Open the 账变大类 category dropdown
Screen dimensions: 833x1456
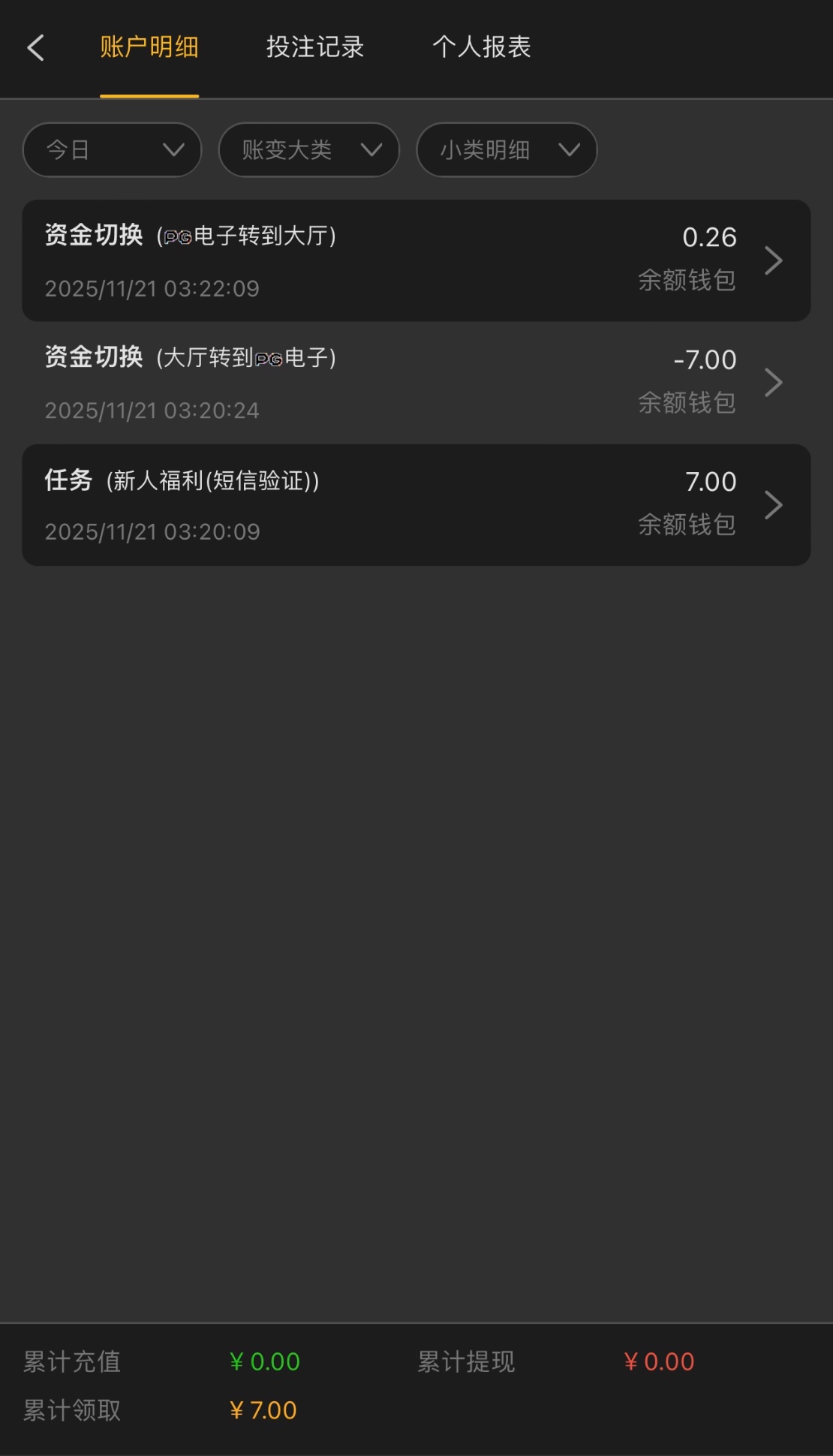coord(308,150)
